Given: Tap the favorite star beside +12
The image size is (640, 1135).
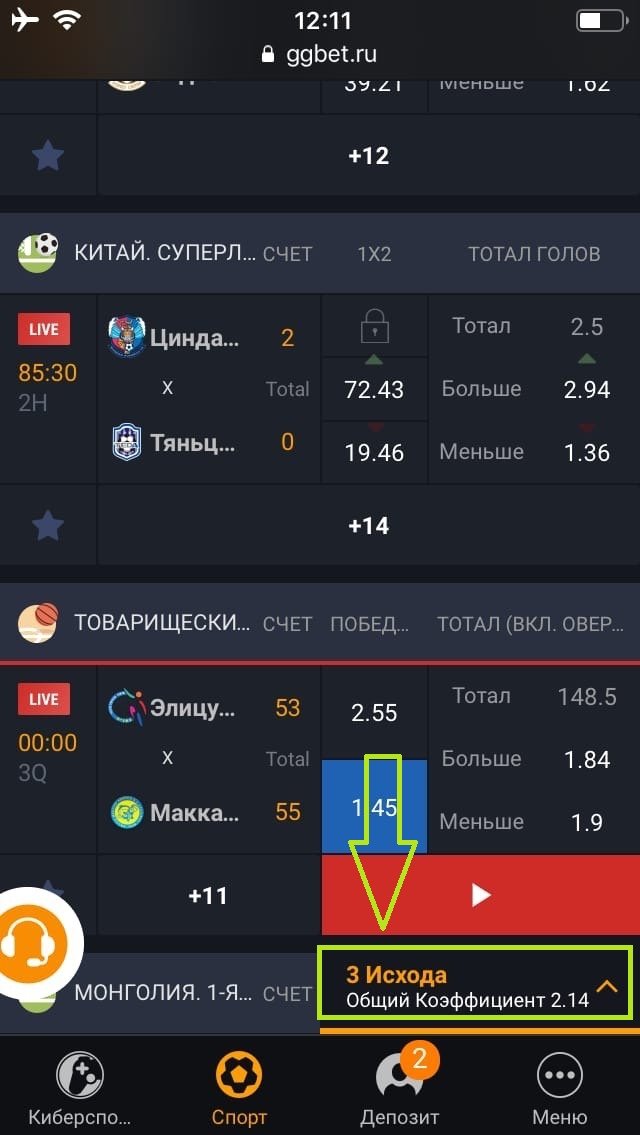Looking at the screenshot, I should [x=48, y=156].
